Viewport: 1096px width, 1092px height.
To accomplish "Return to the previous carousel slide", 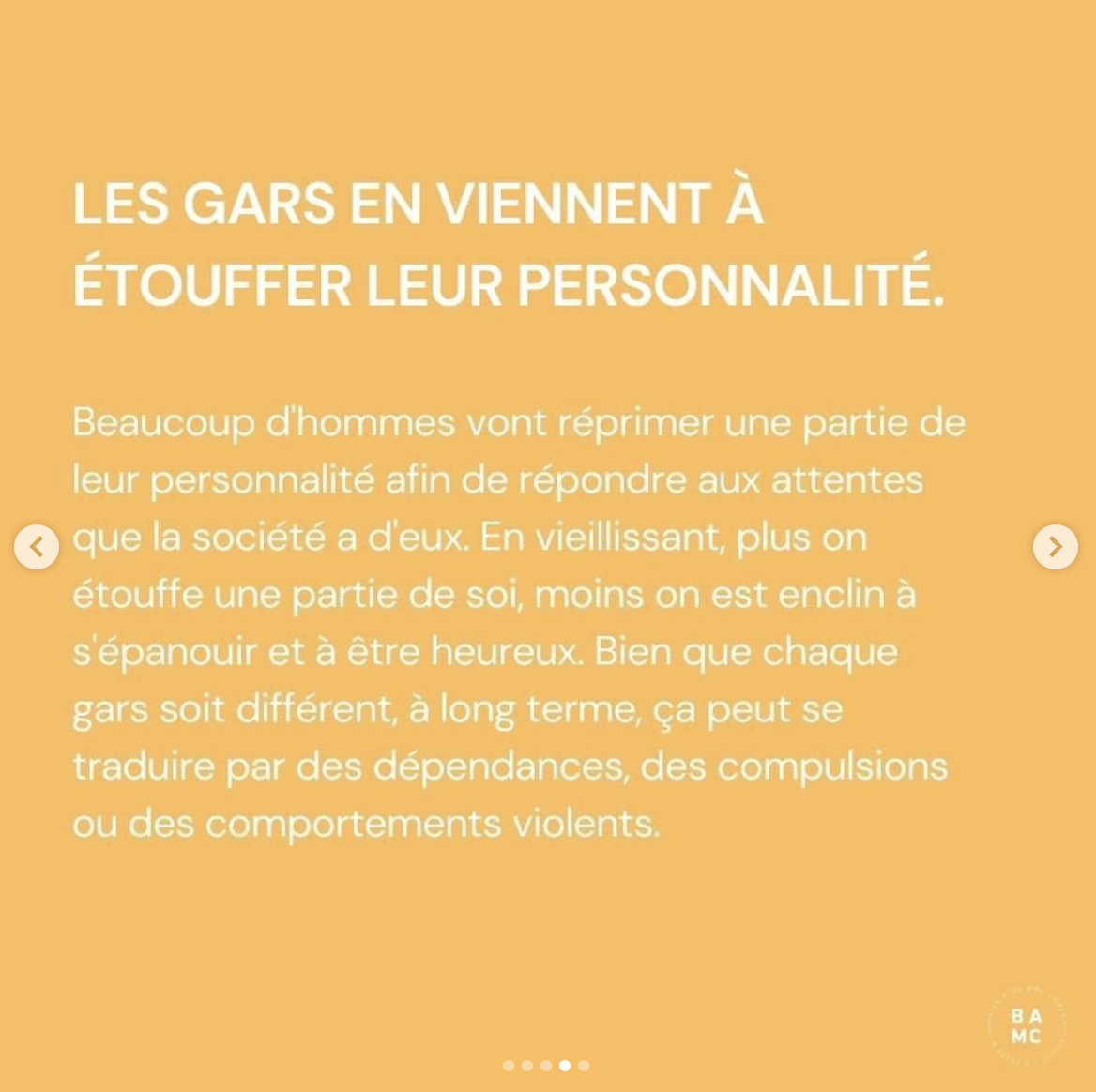I will point(37,546).
